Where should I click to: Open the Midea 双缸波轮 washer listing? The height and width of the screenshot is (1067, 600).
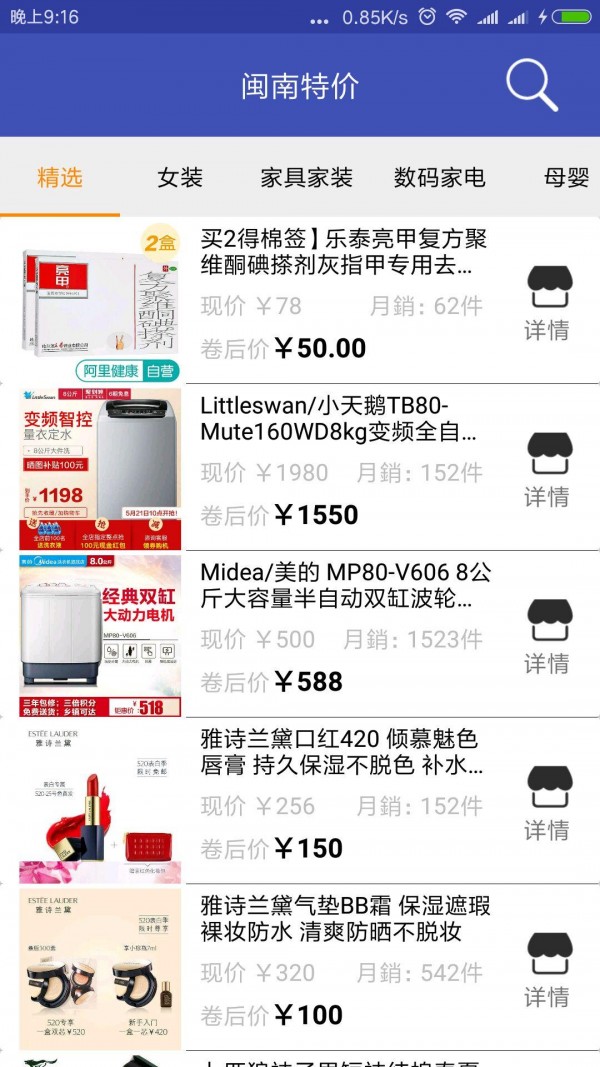(x=345, y=585)
